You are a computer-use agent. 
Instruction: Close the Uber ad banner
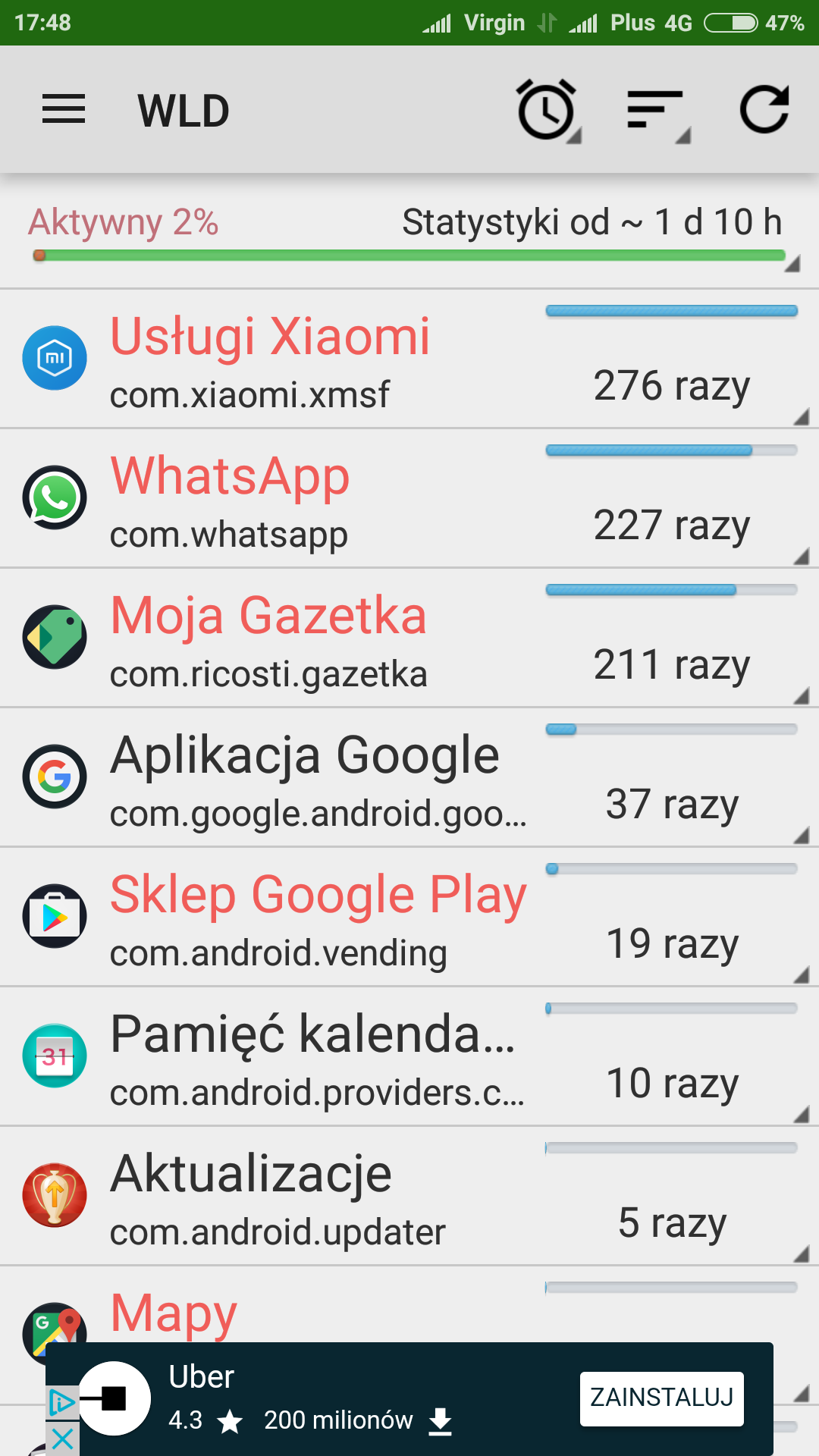62,1439
